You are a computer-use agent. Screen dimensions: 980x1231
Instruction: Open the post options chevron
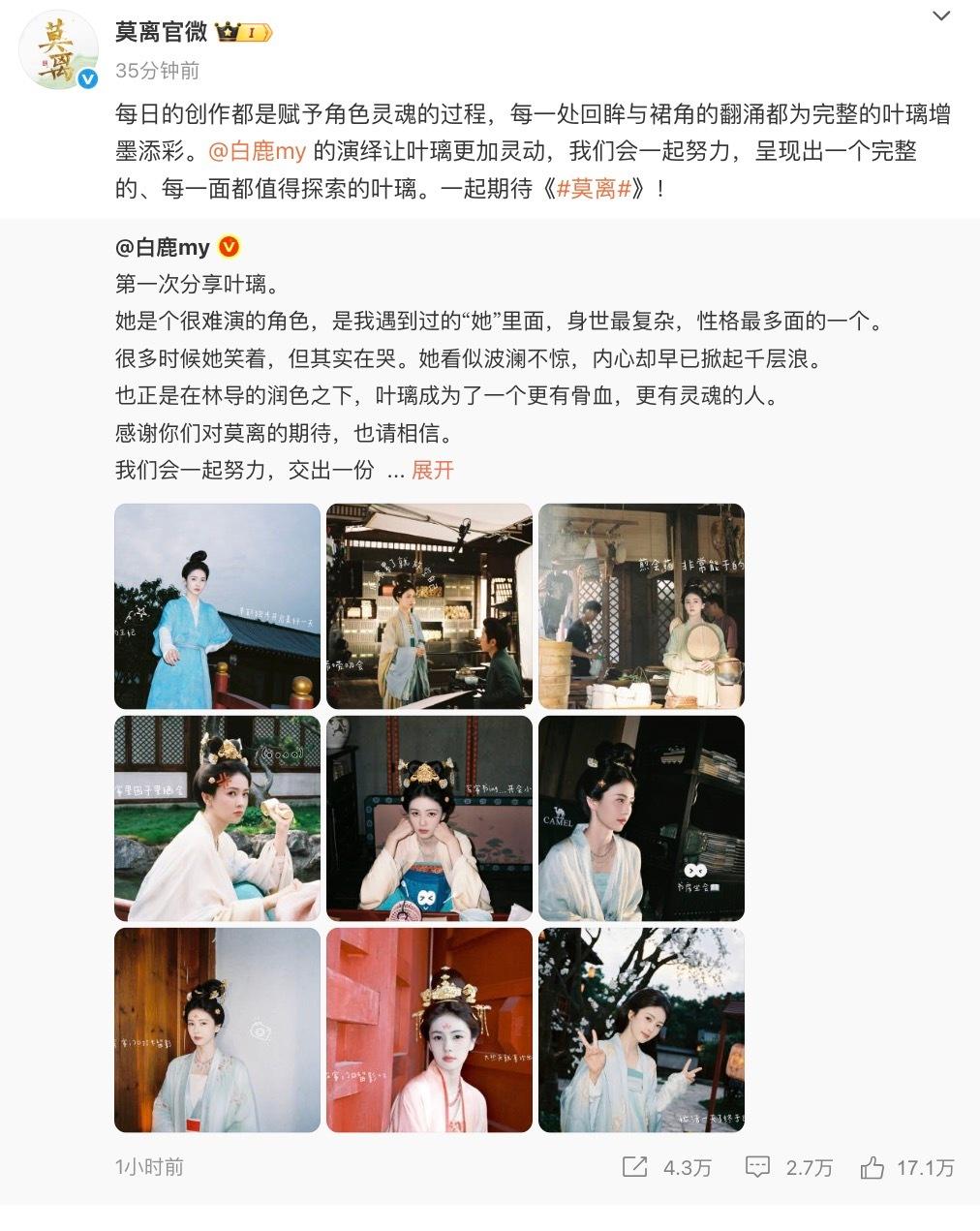[940, 16]
